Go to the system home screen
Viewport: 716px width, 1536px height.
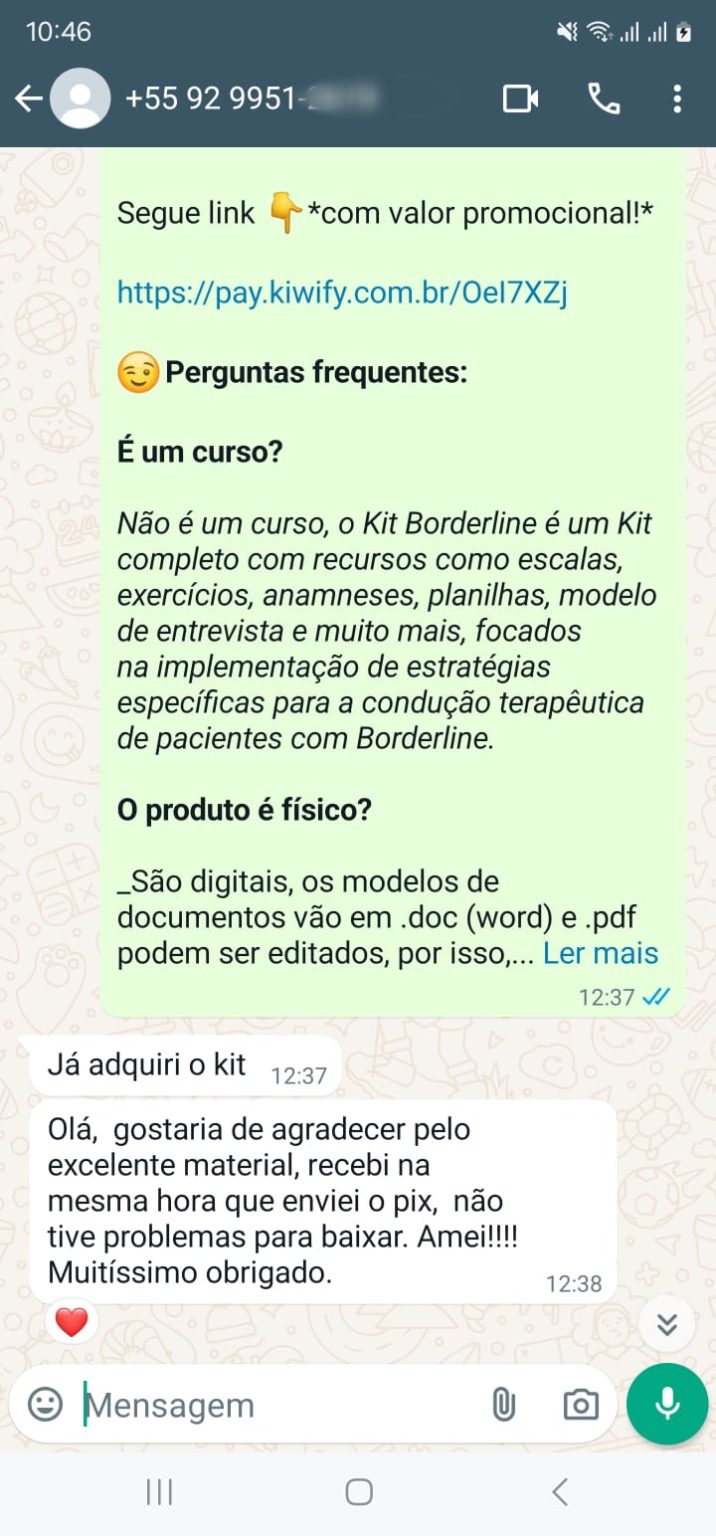(x=358, y=1492)
